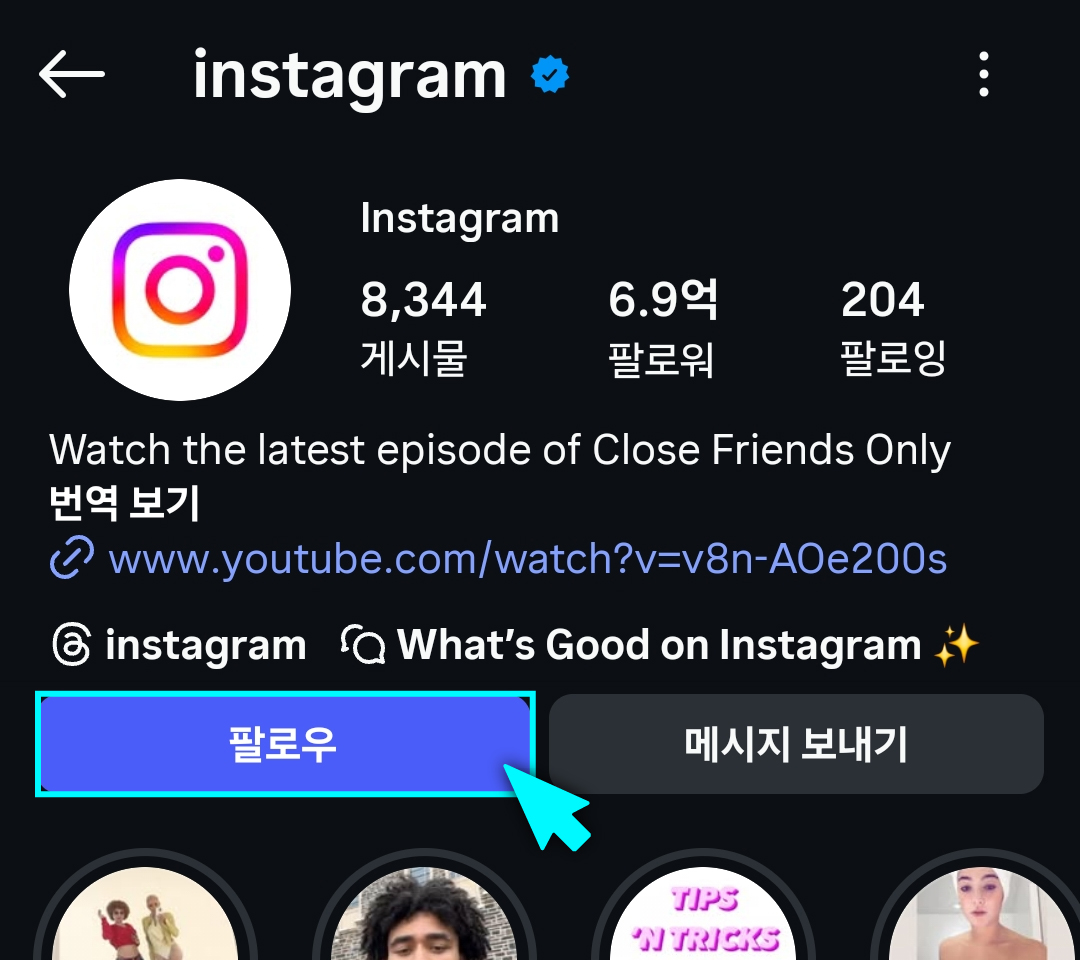Open the Tips 'N Tricks highlight

[702, 915]
